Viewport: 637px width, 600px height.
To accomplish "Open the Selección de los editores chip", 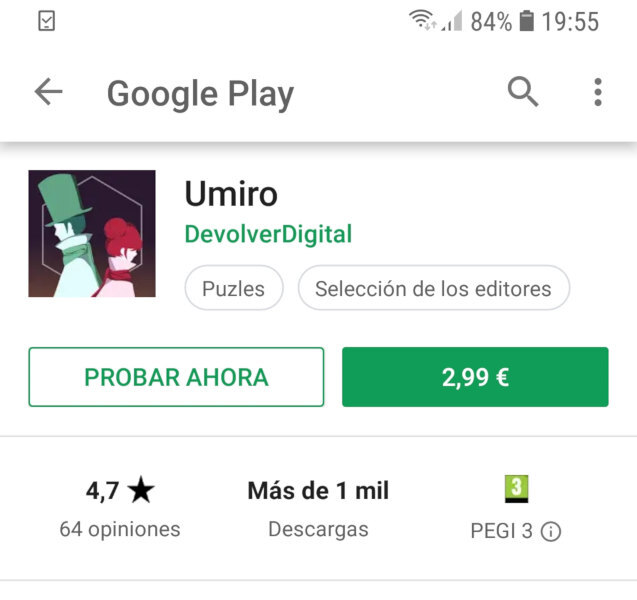I will (x=433, y=289).
